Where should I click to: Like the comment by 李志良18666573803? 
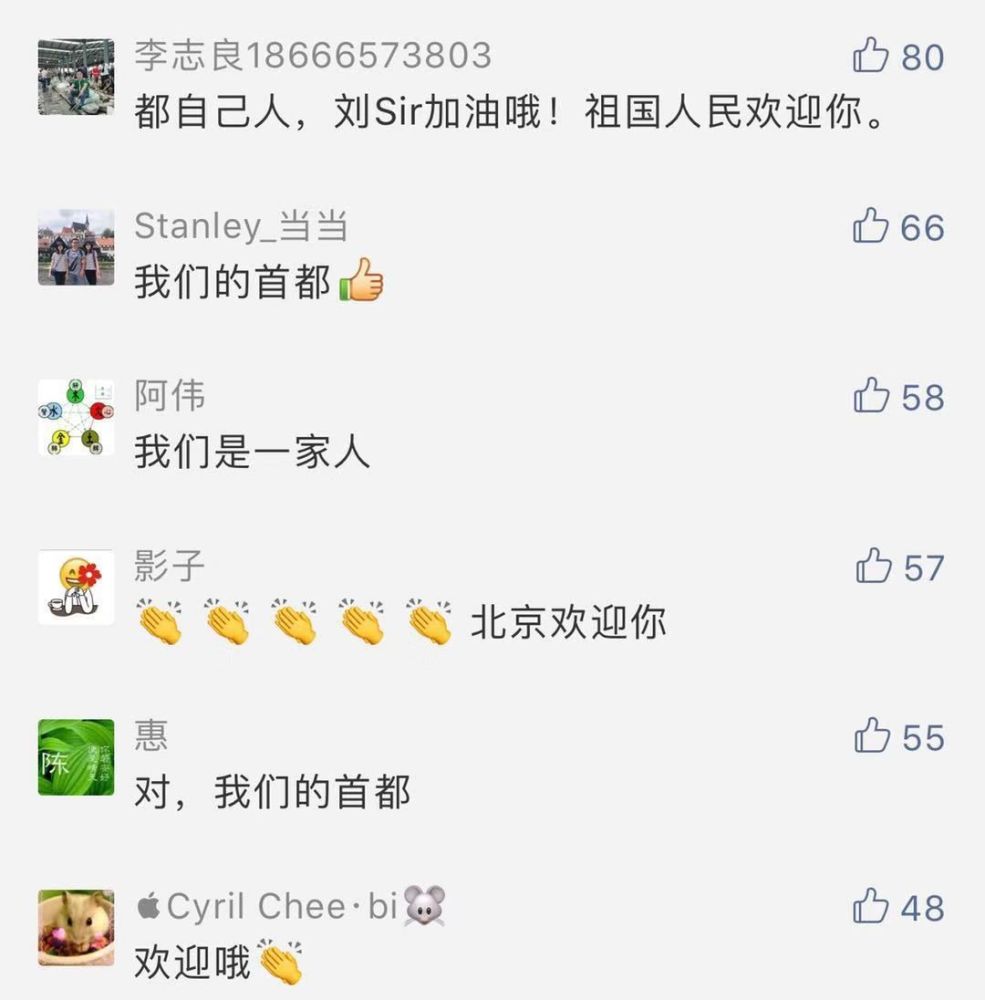point(871,57)
